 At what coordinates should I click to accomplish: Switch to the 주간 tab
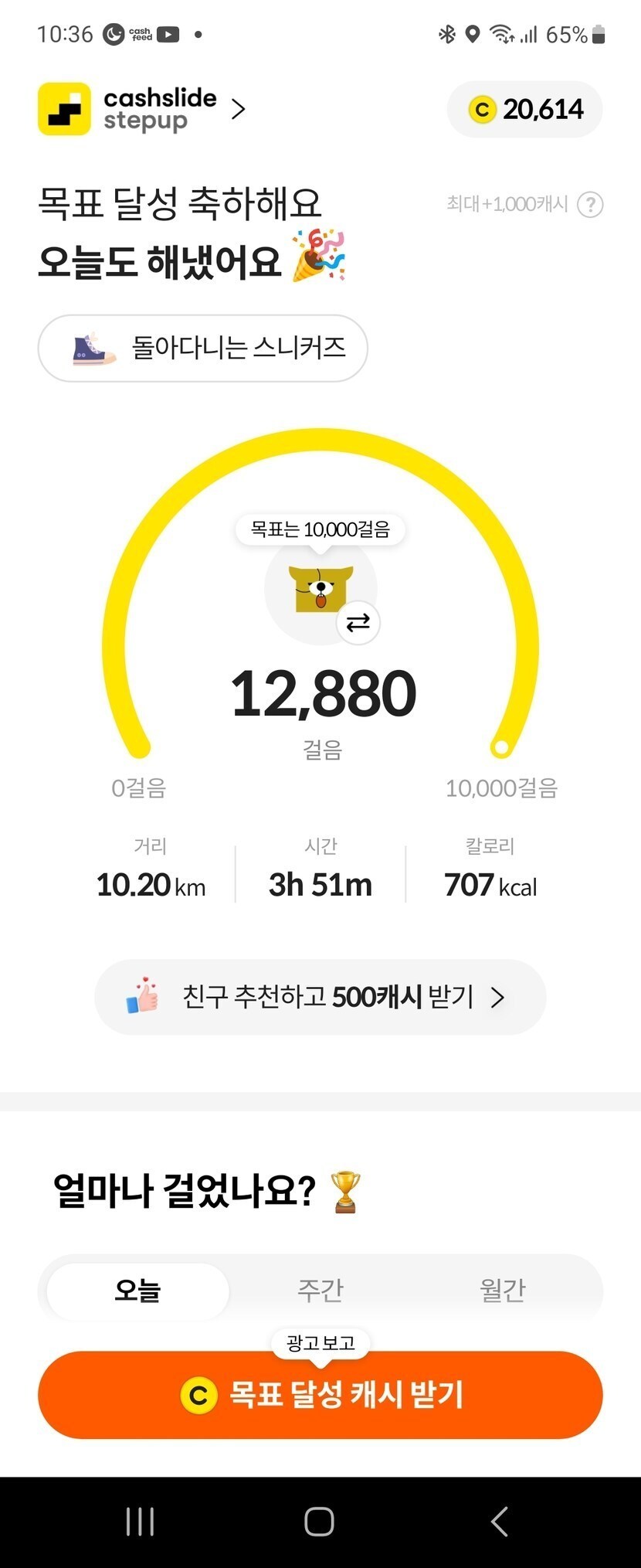320,1290
